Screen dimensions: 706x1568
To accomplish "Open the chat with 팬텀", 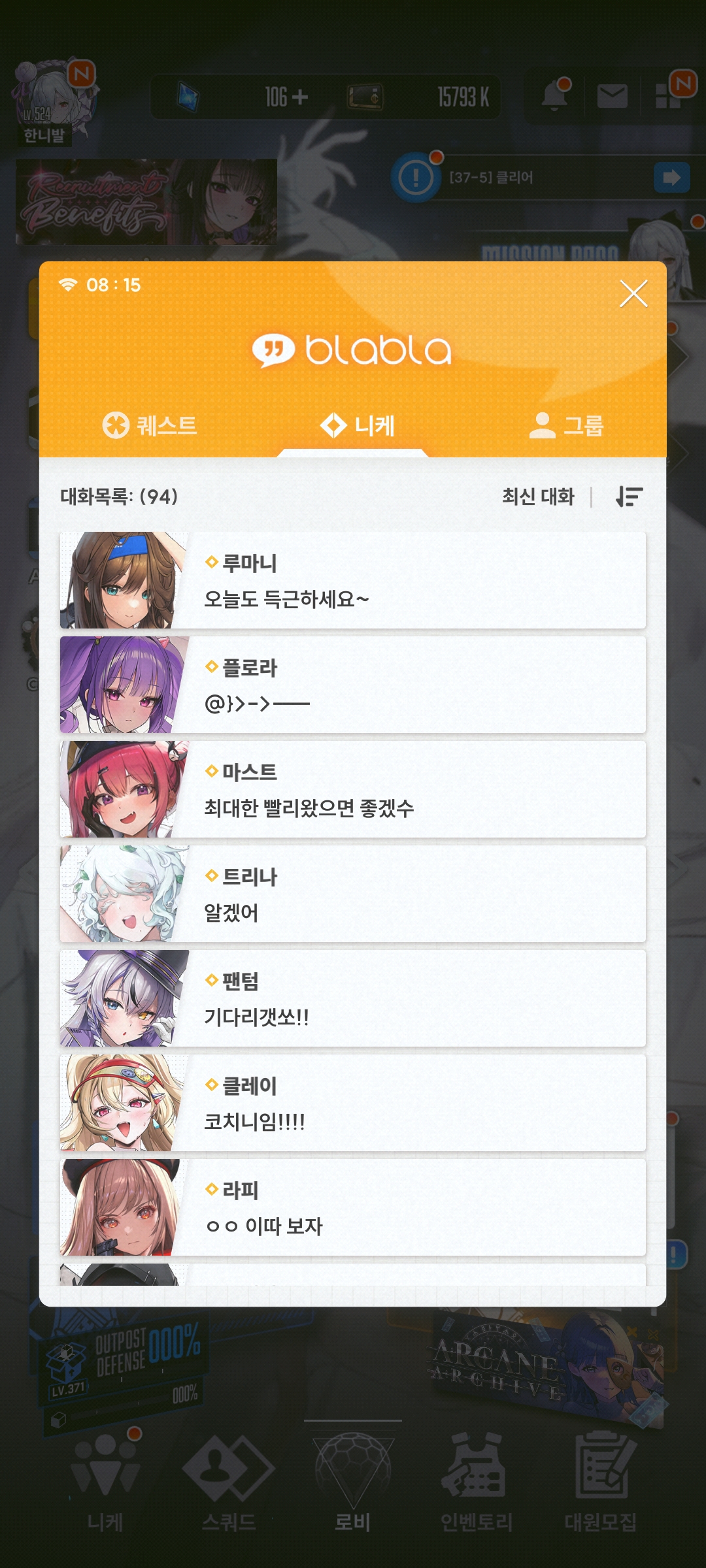I will pyautogui.click(x=353, y=998).
